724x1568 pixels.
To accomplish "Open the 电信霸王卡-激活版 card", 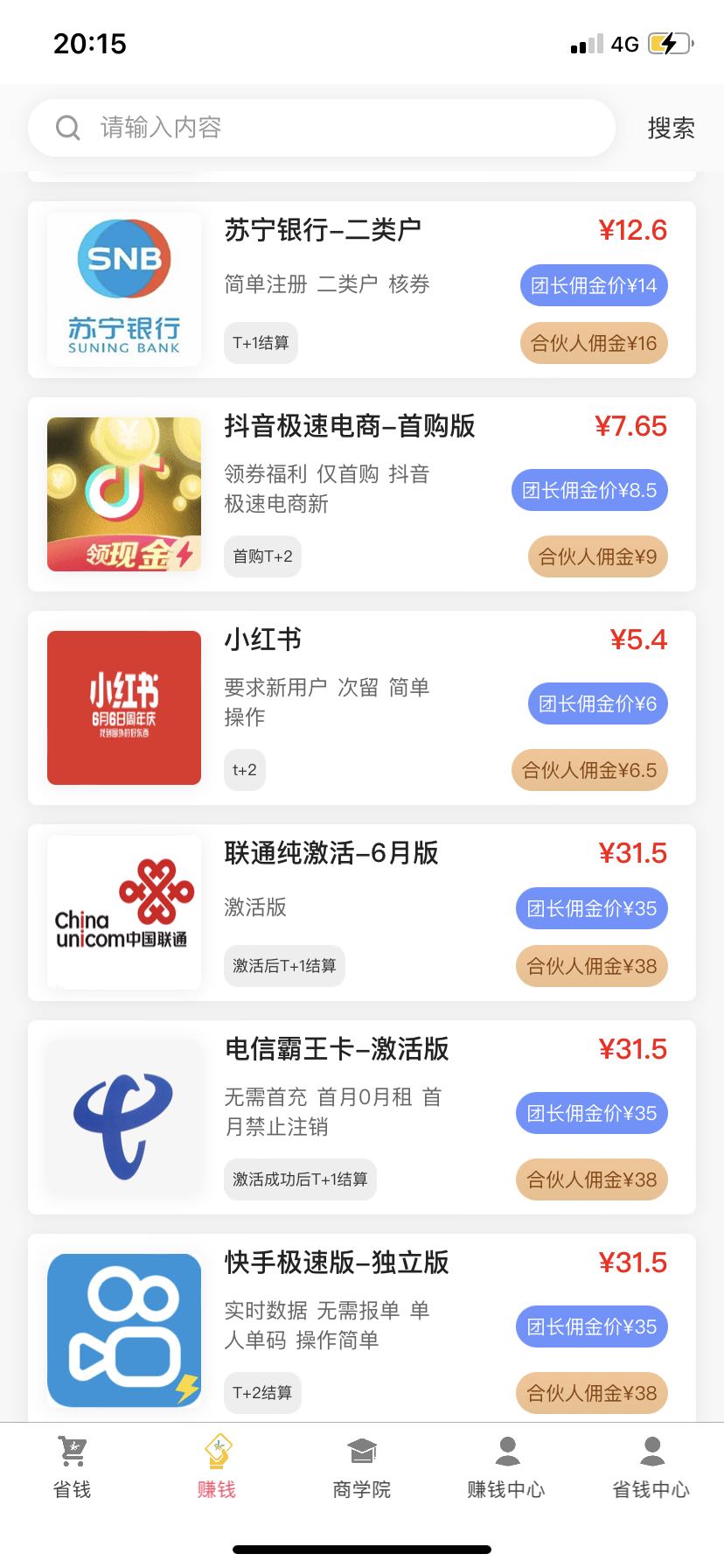I will 362,1117.
